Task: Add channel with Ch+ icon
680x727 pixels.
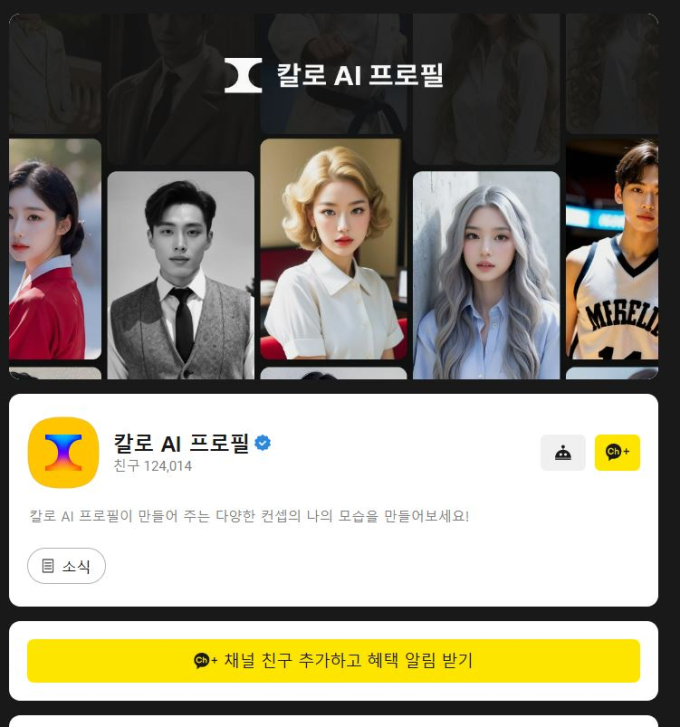Action: pyautogui.click(x=617, y=453)
